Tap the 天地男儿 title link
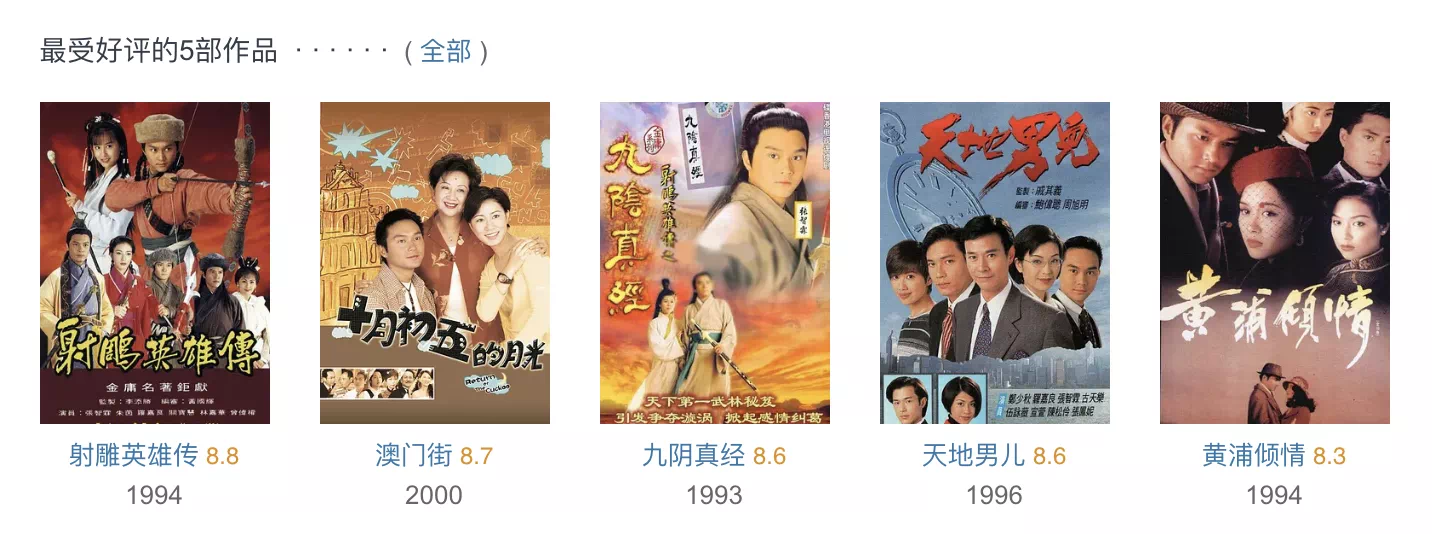 point(974,456)
